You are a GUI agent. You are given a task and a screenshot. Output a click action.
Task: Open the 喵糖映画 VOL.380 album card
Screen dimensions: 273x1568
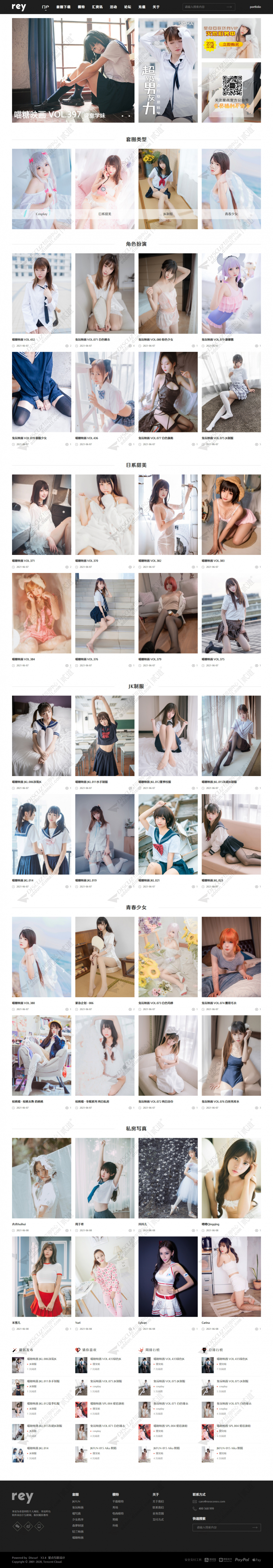[41, 957]
